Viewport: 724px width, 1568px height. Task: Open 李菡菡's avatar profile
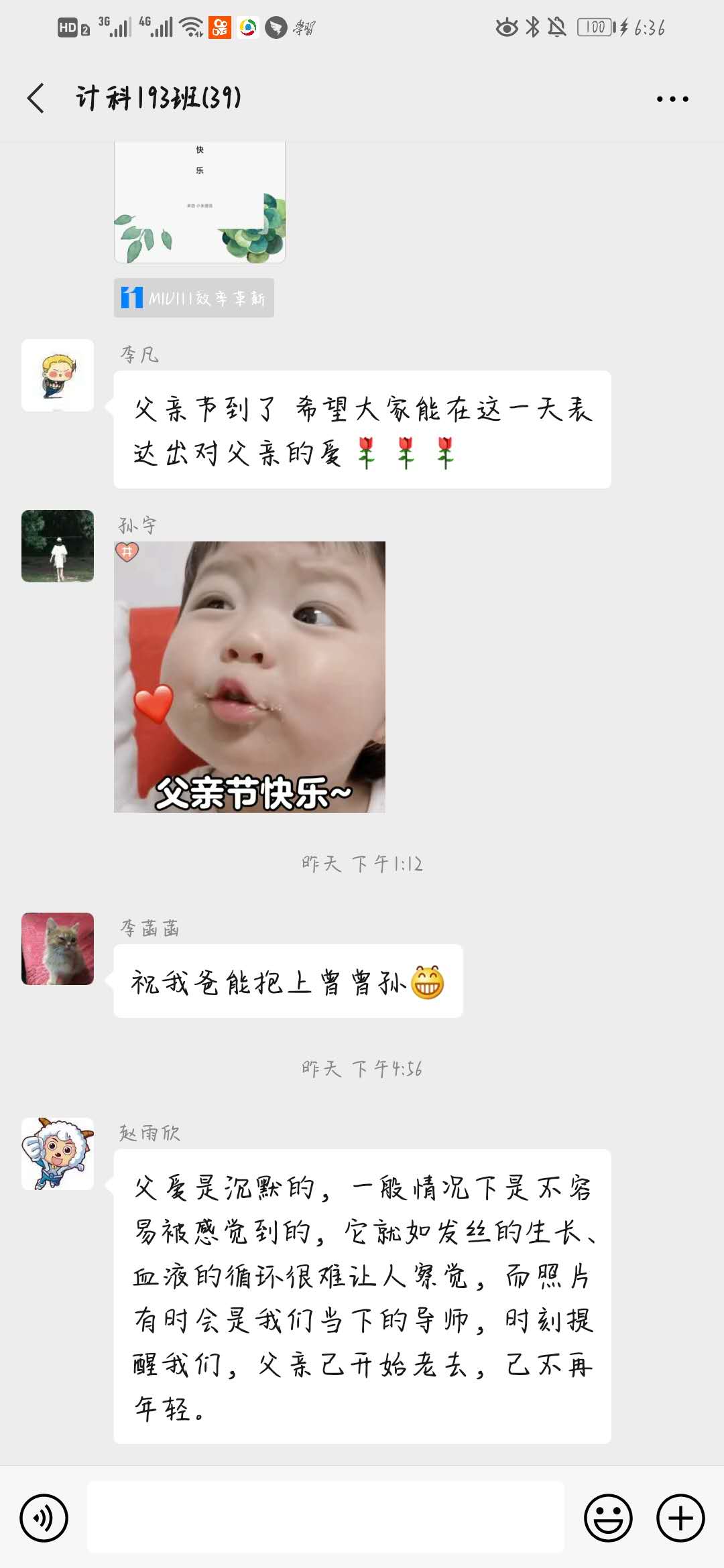(x=58, y=949)
